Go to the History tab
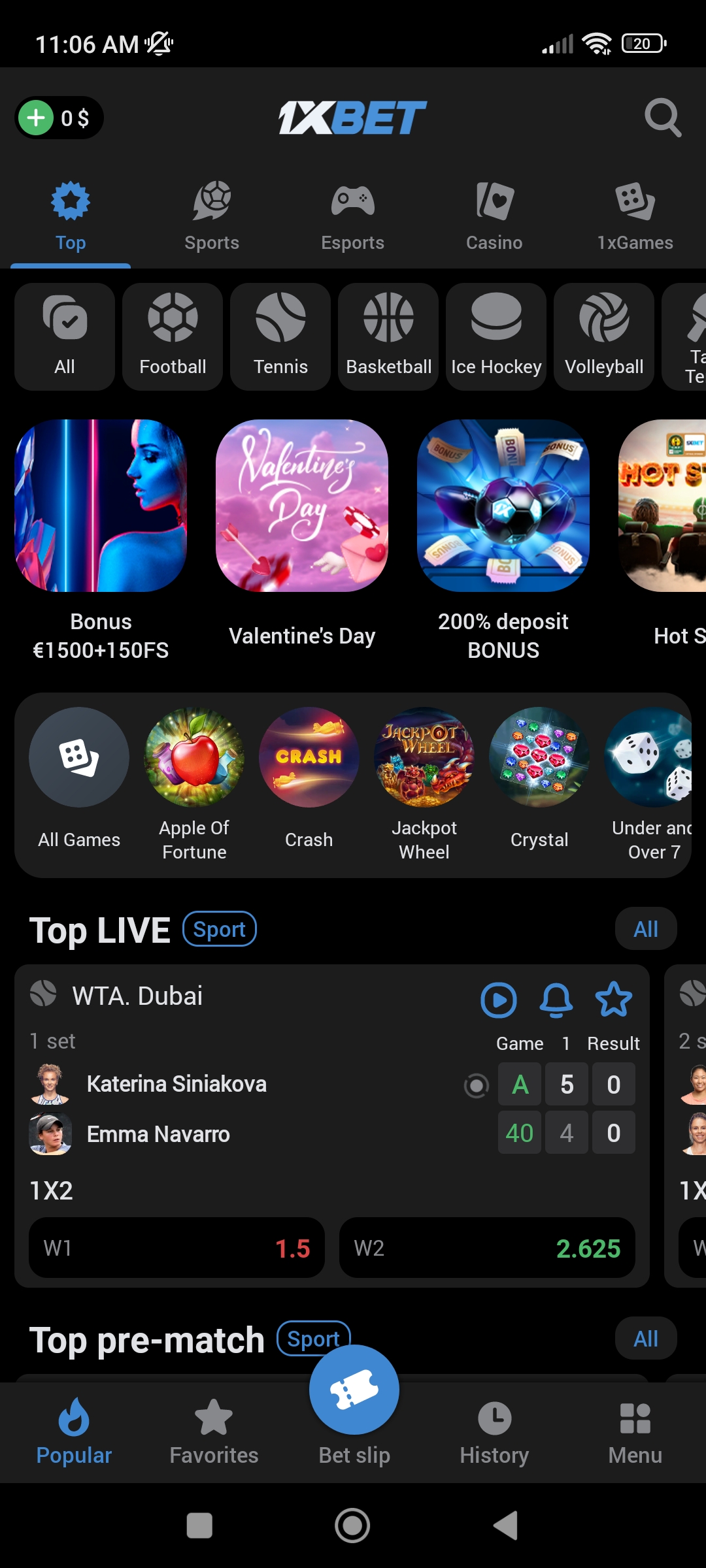The width and height of the screenshot is (706, 1568). coord(494,1431)
